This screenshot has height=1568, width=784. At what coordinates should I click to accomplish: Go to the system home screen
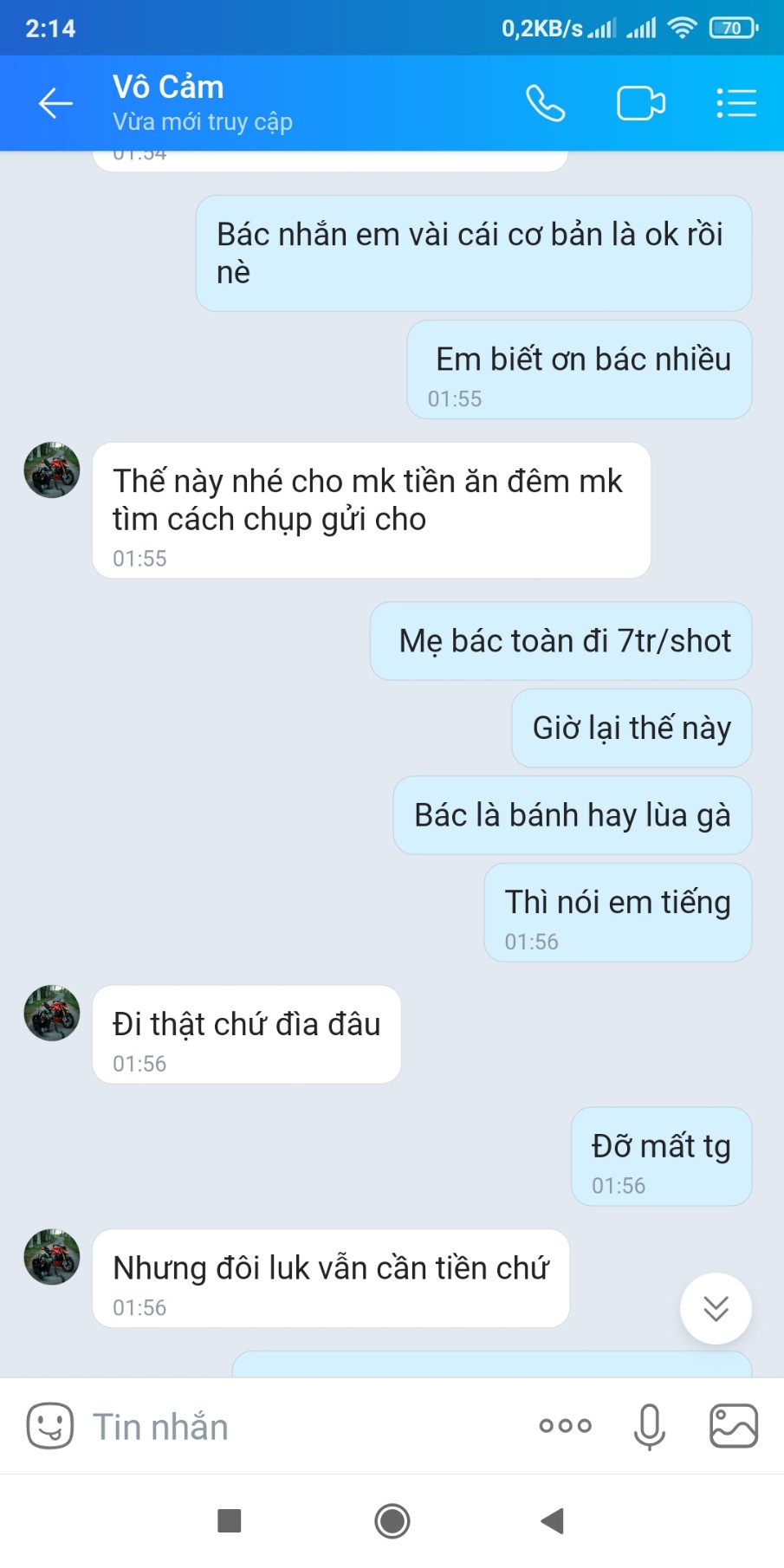coord(392,1520)
